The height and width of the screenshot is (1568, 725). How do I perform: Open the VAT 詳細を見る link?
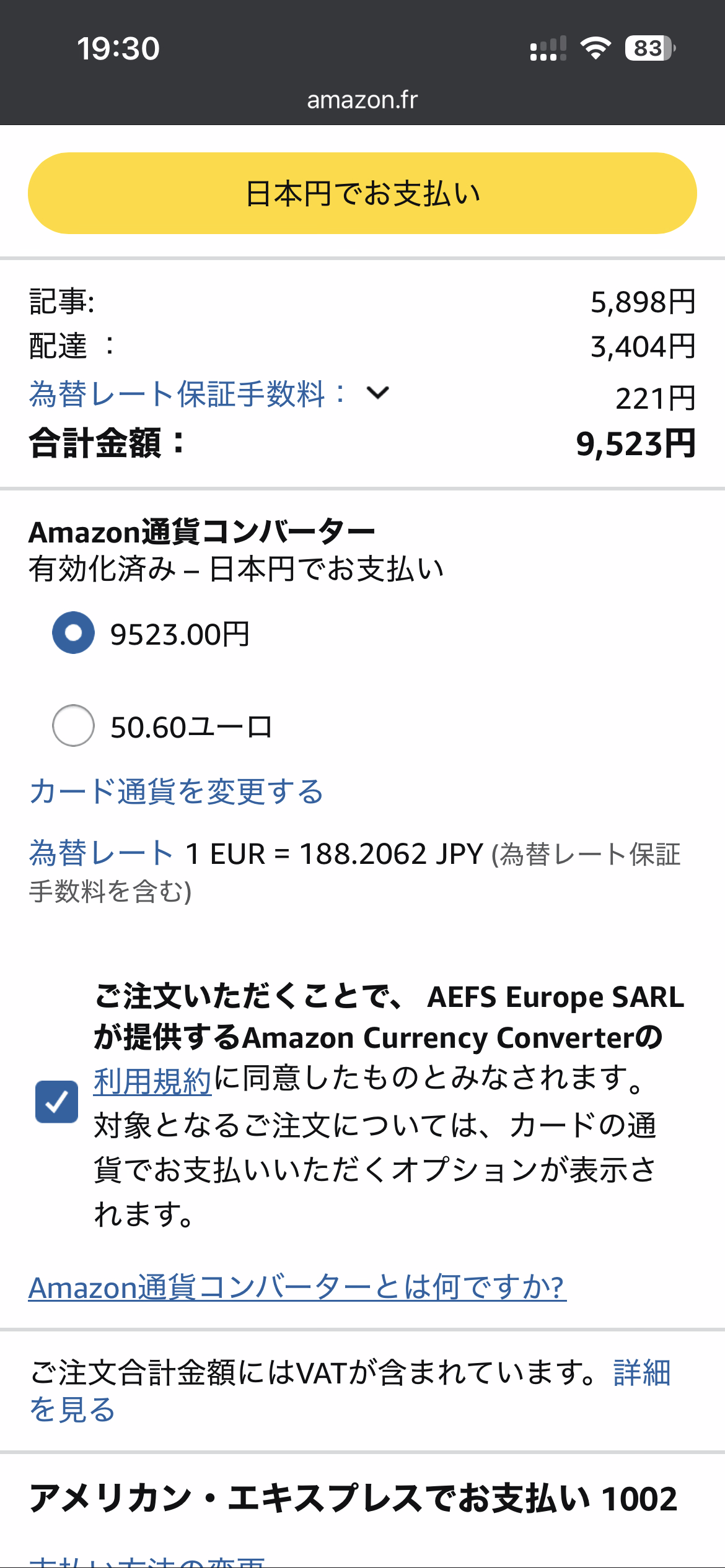[x=641, y=1373]
